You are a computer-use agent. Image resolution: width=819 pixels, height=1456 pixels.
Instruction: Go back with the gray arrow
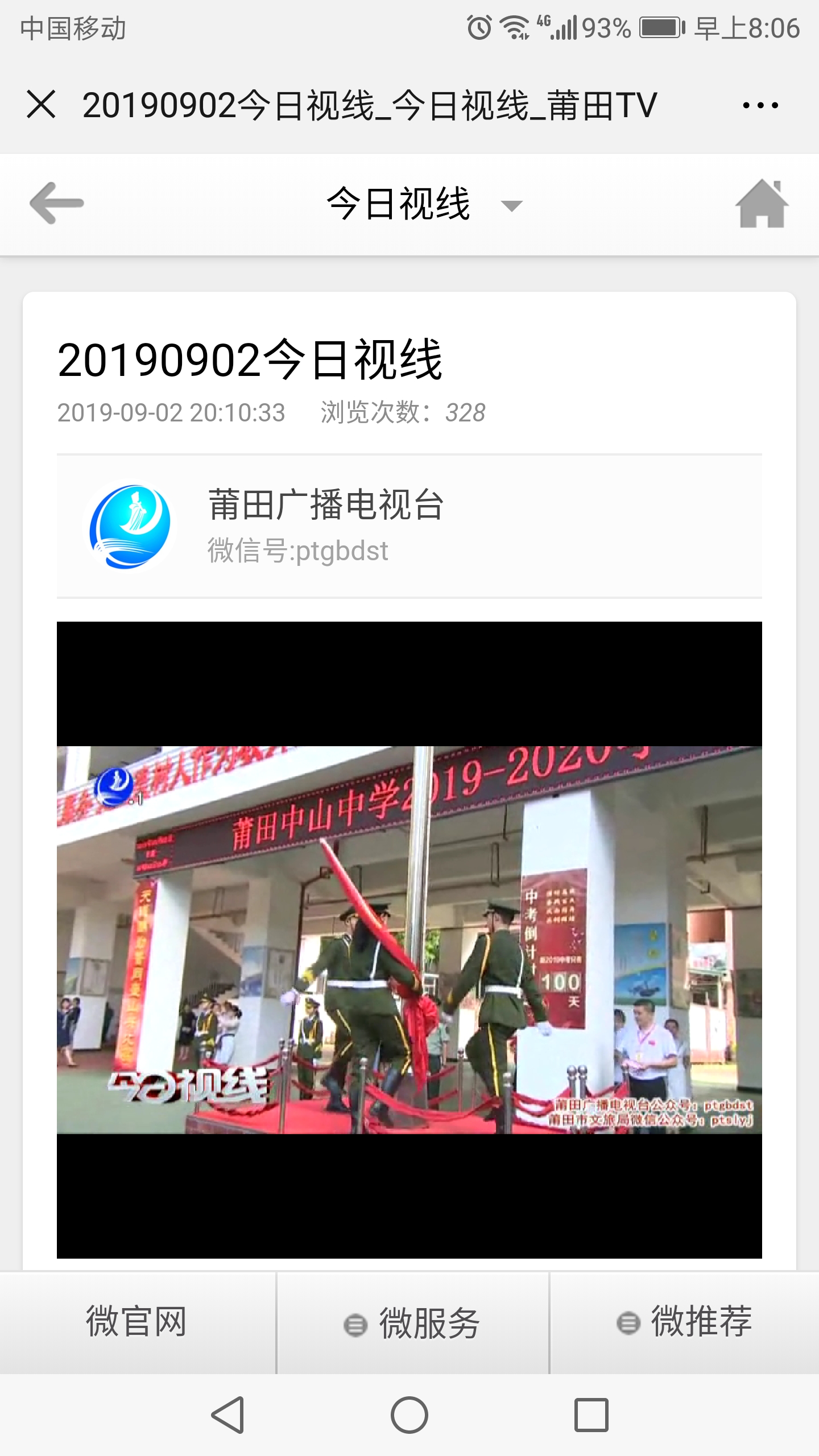point(56,204)
